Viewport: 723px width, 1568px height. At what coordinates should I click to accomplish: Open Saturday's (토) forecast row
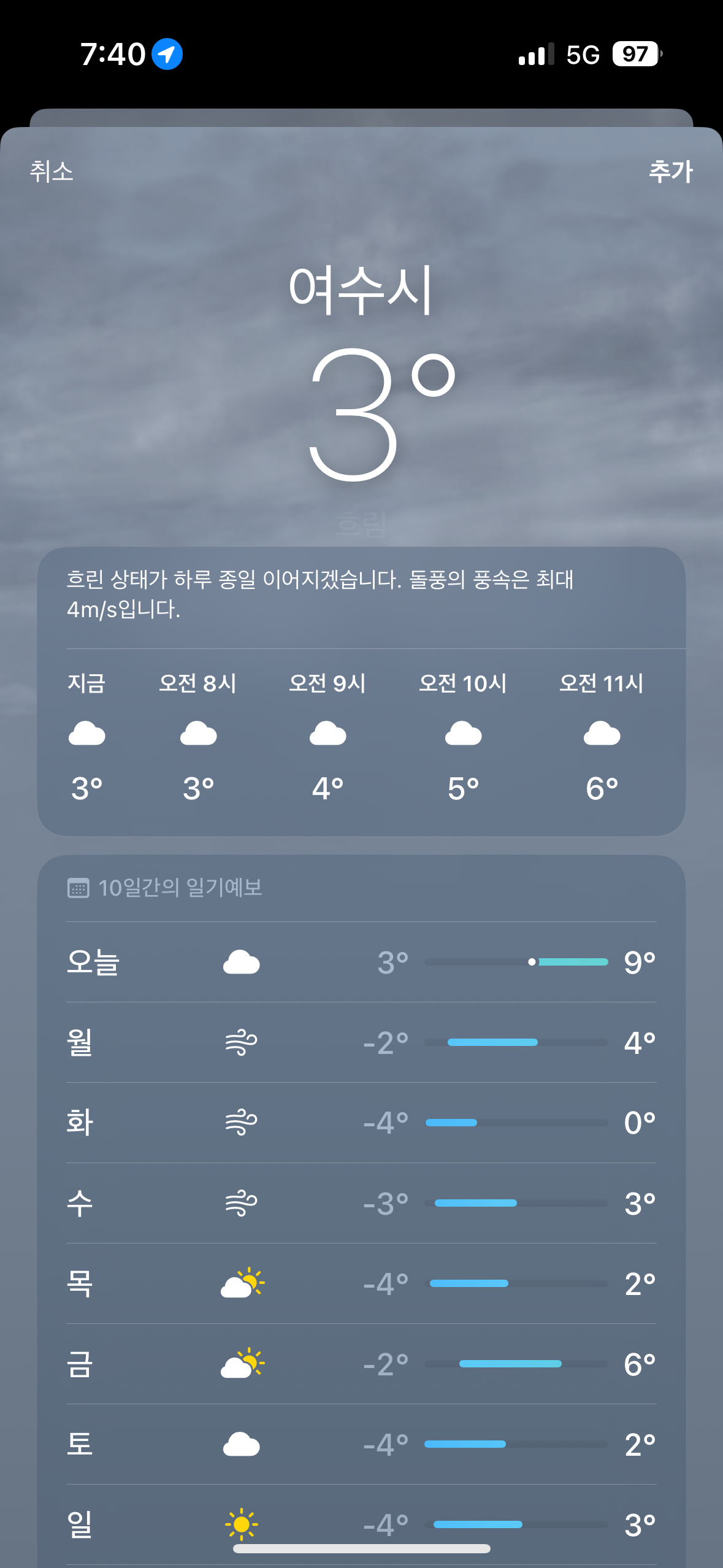pyautogui.click(x=361, y=1444)
